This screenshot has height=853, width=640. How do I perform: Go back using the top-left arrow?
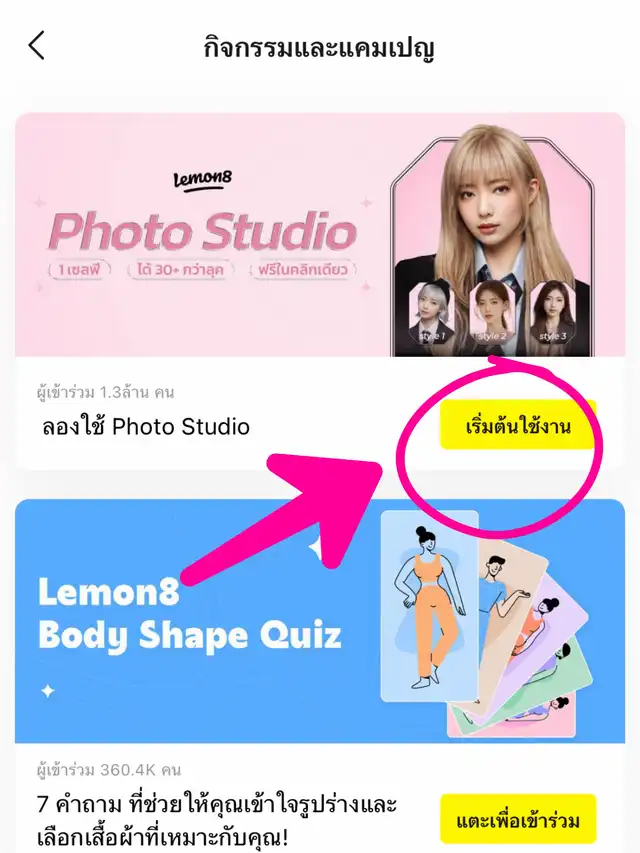pyautogui.click(x=36, y=46)
